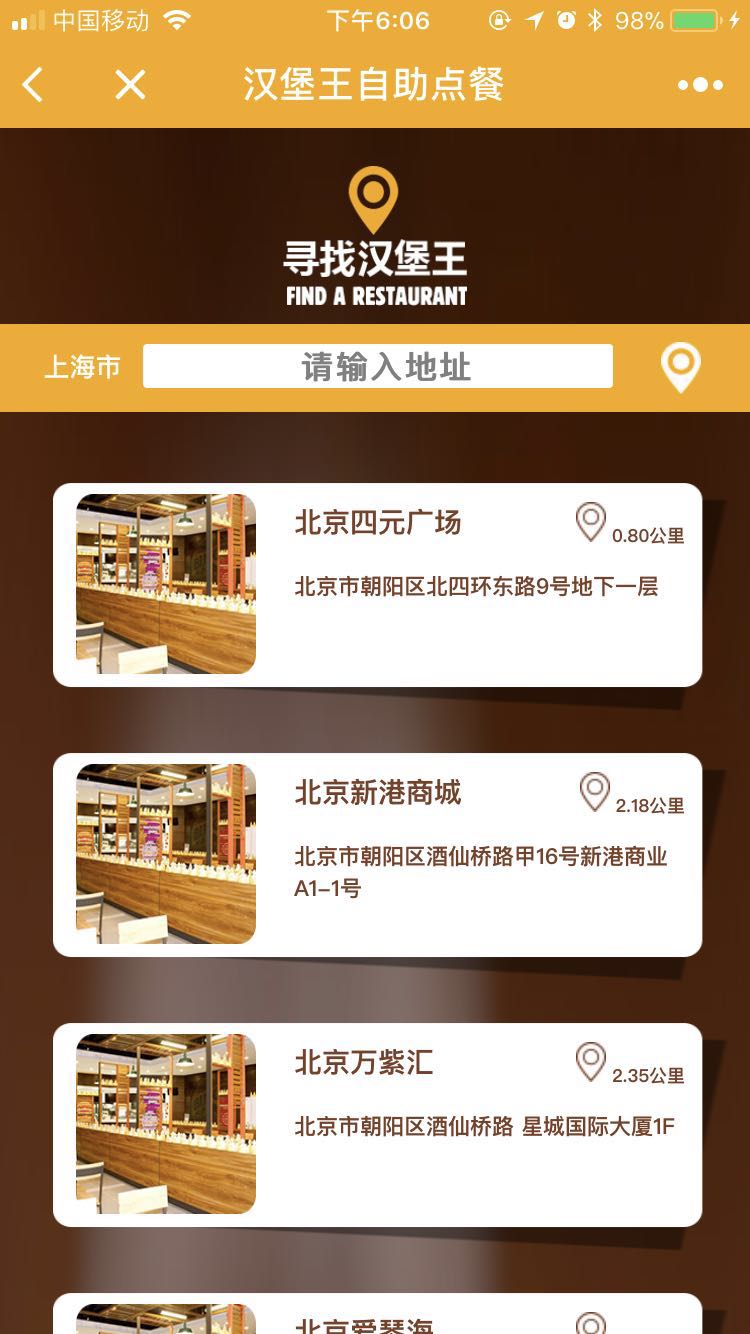The height and width of the screenshot is (1334, 750).
Task: Tap the 请输入地址 address field
Action: pos(378,366)
